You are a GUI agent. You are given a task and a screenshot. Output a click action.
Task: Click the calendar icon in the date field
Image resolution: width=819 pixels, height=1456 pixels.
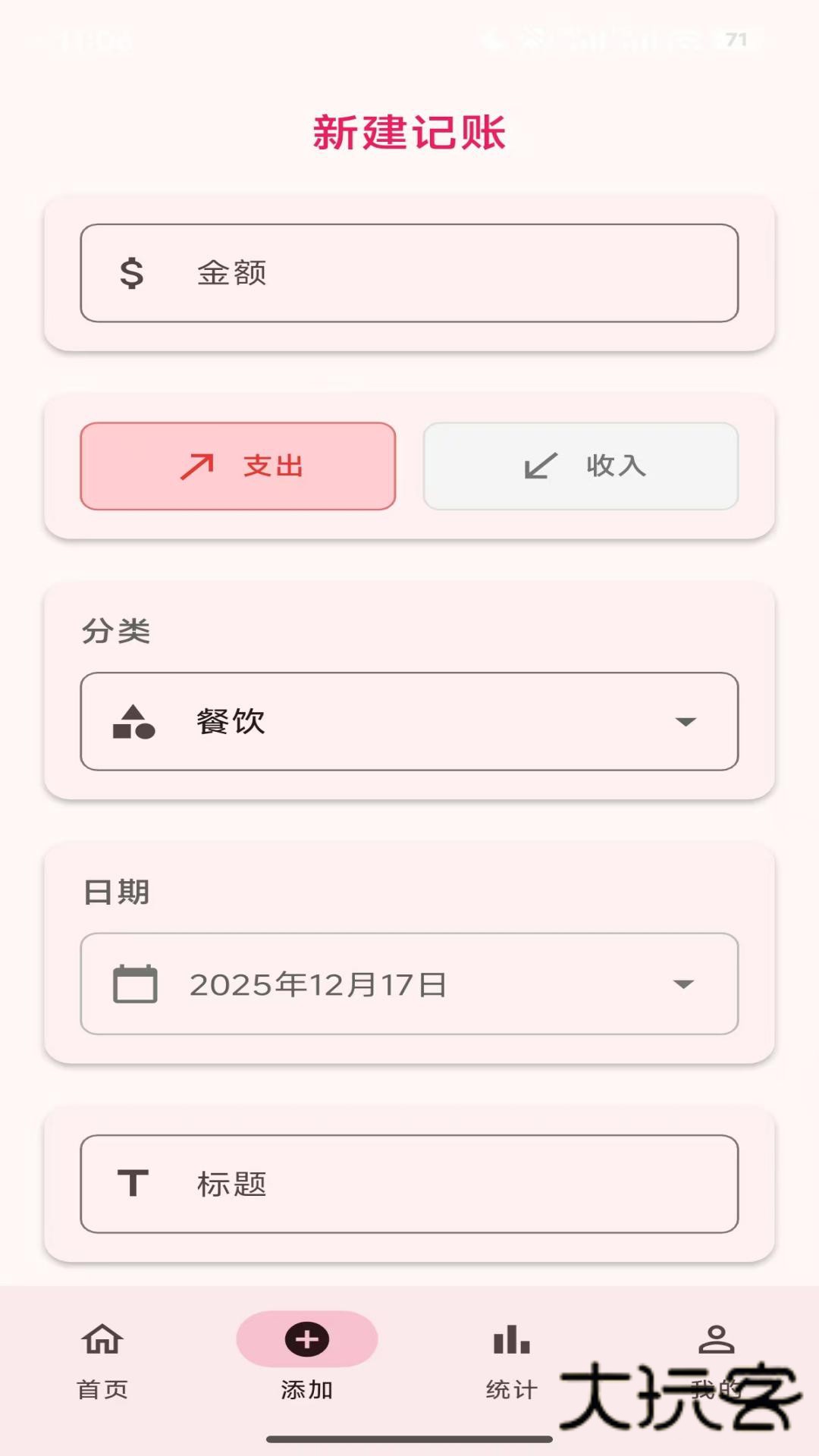[133, 984]
